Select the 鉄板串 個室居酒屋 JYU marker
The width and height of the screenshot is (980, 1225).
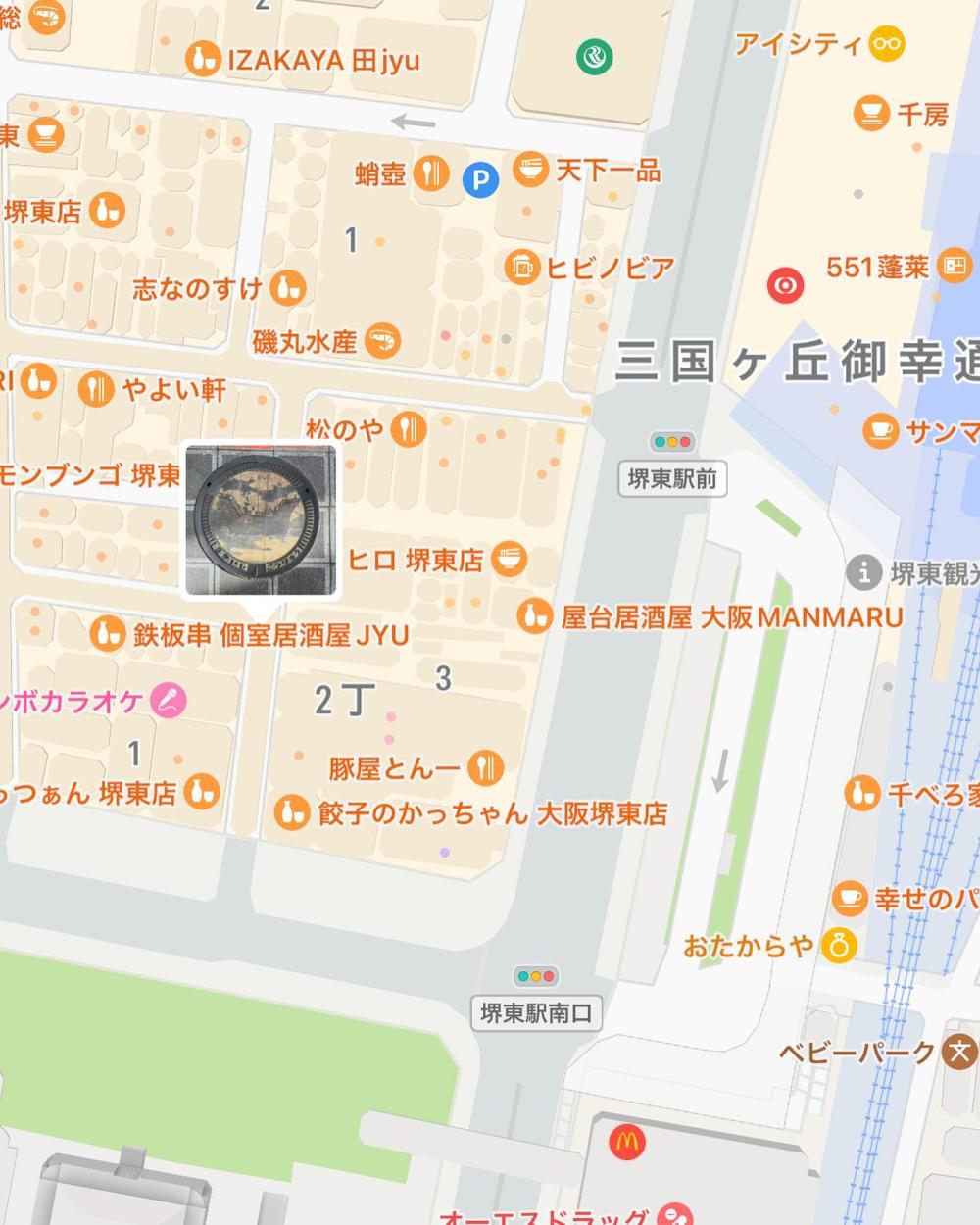107,634
